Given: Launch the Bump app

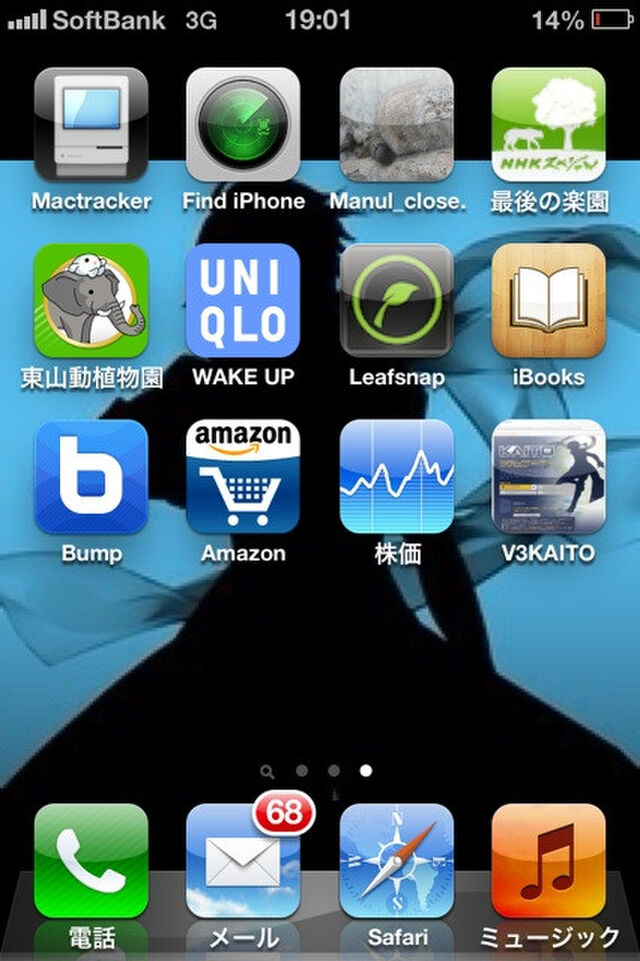Looking at the screenshot, I should (x=91, y=477).
